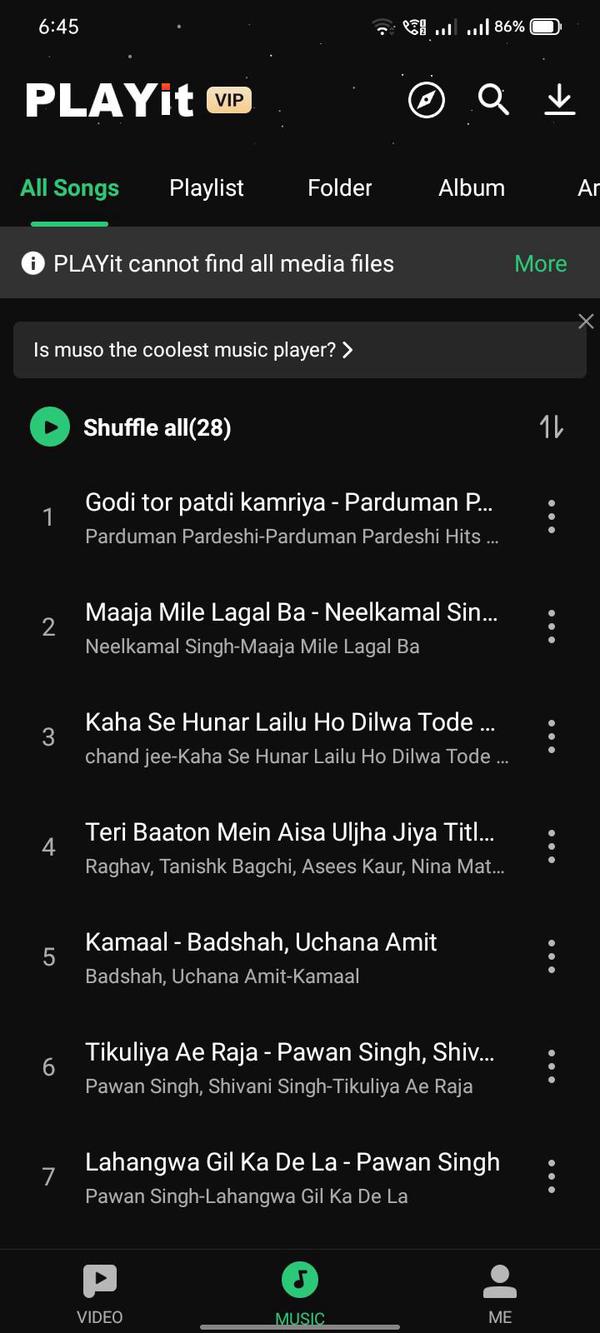
Task: Play Kaha Se Hunar Lailu Ho song
Action: tap(288, 737)
